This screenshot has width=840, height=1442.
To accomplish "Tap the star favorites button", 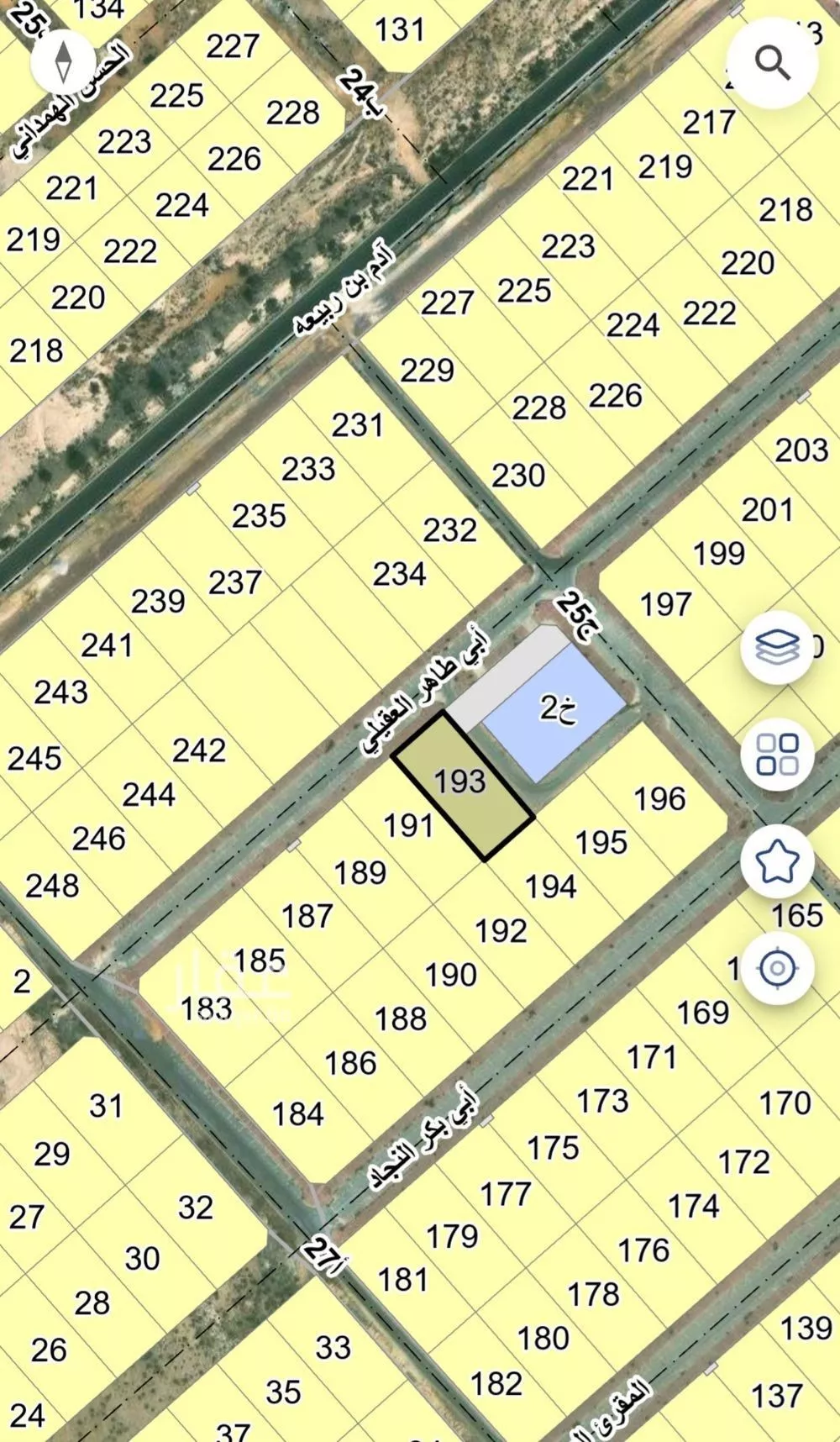I will [x=777, y=860].
